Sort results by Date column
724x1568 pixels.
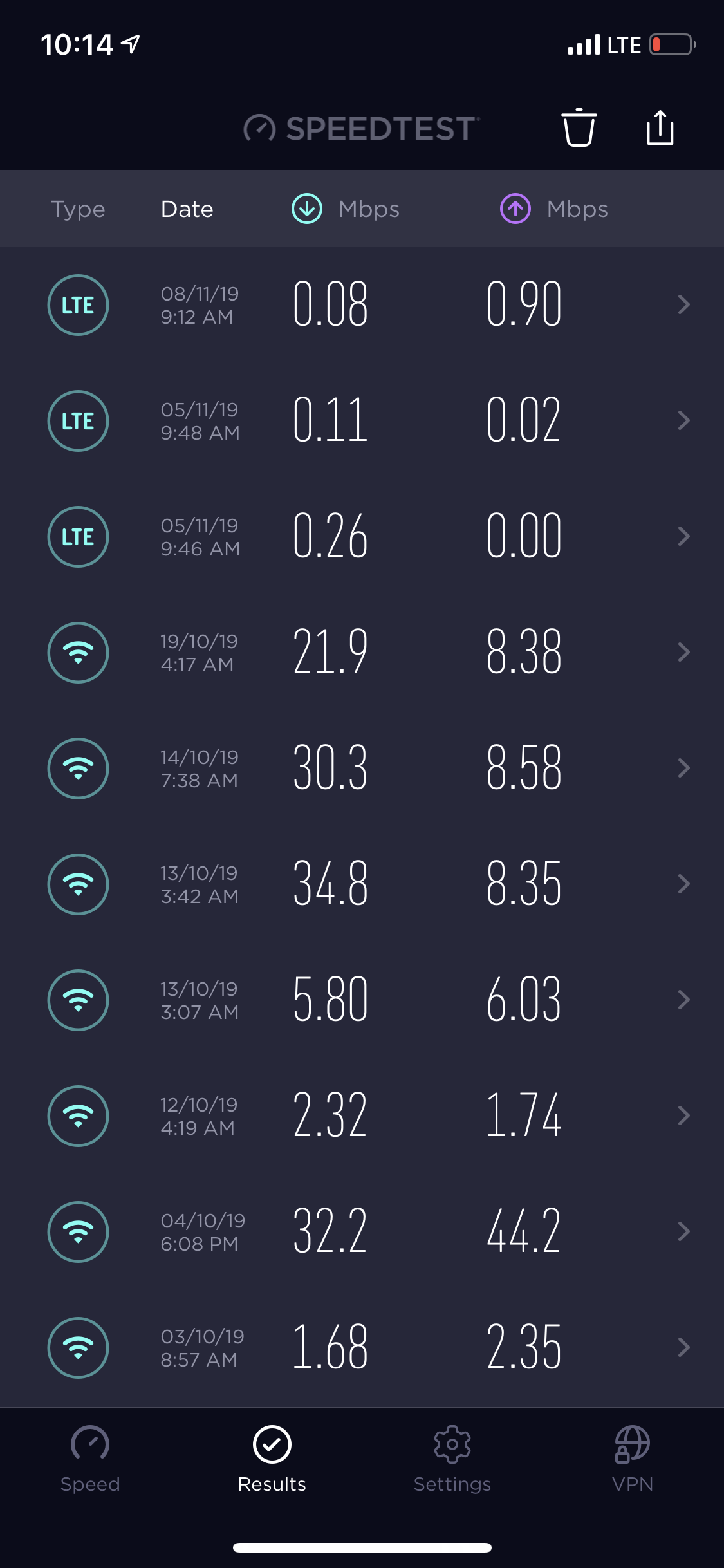point(187,209)
